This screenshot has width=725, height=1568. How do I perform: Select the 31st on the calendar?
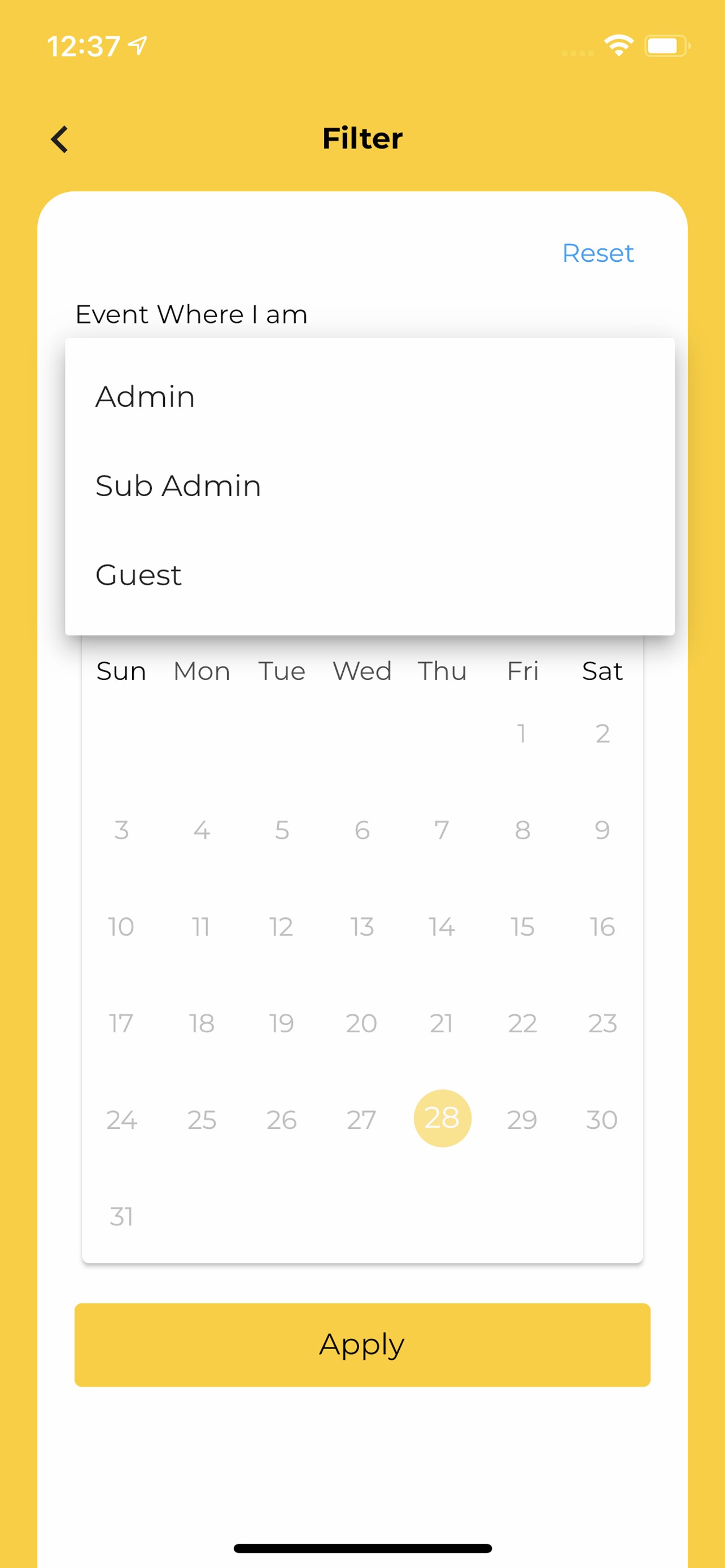121,1216
